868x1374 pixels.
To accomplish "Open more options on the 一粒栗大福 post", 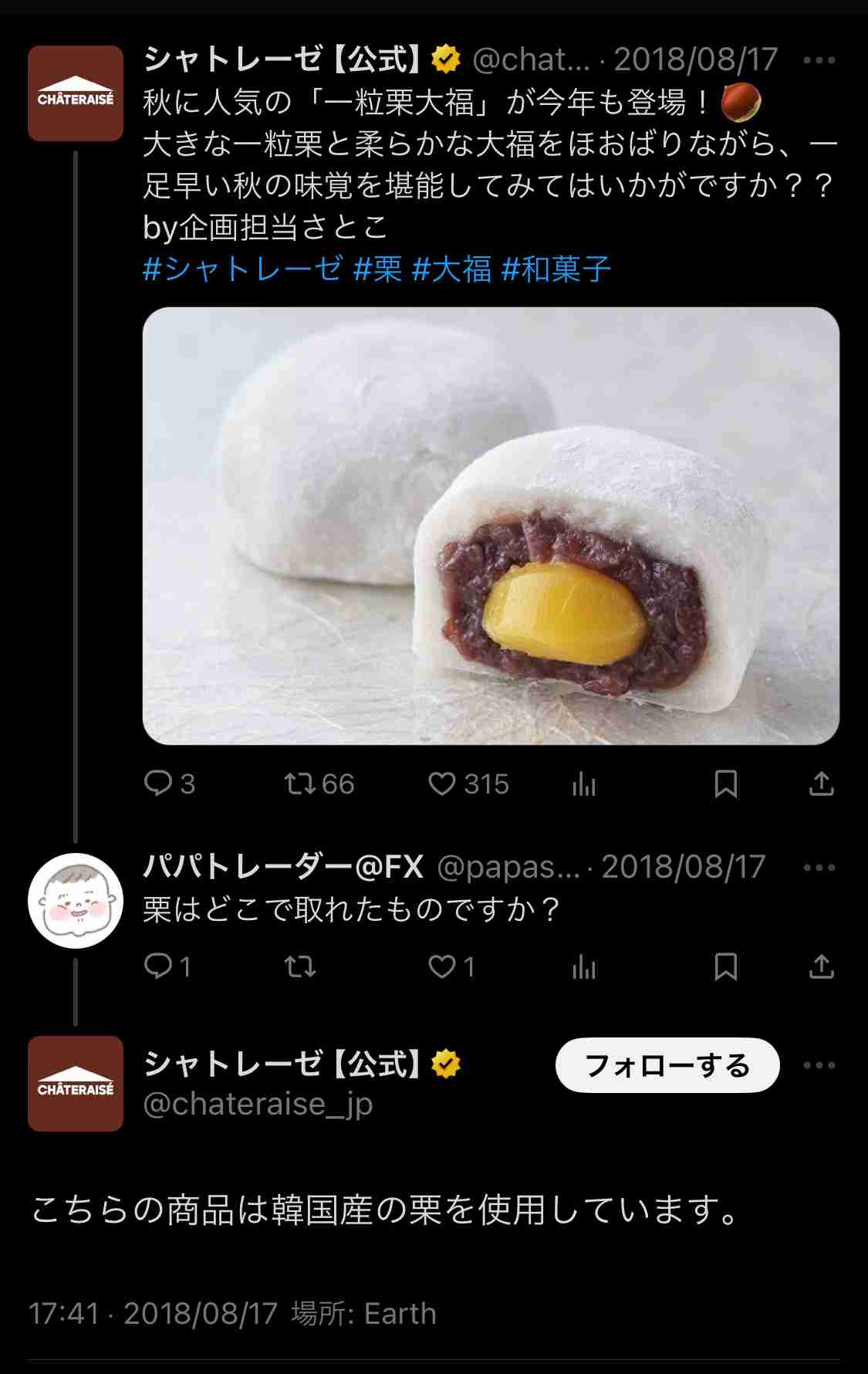I will coord(819,60).
